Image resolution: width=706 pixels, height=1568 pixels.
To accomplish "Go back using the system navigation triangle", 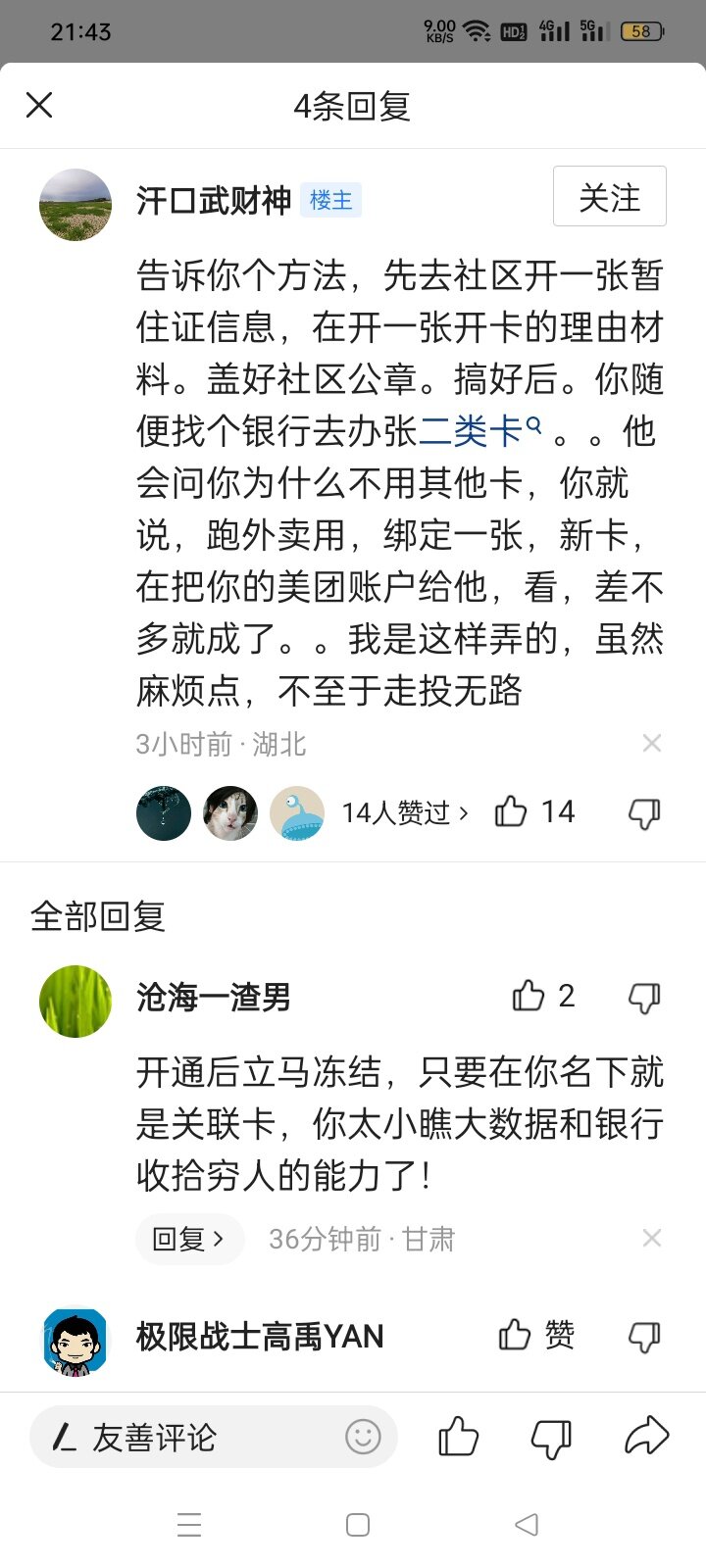I will click(x=527, y=1525).
